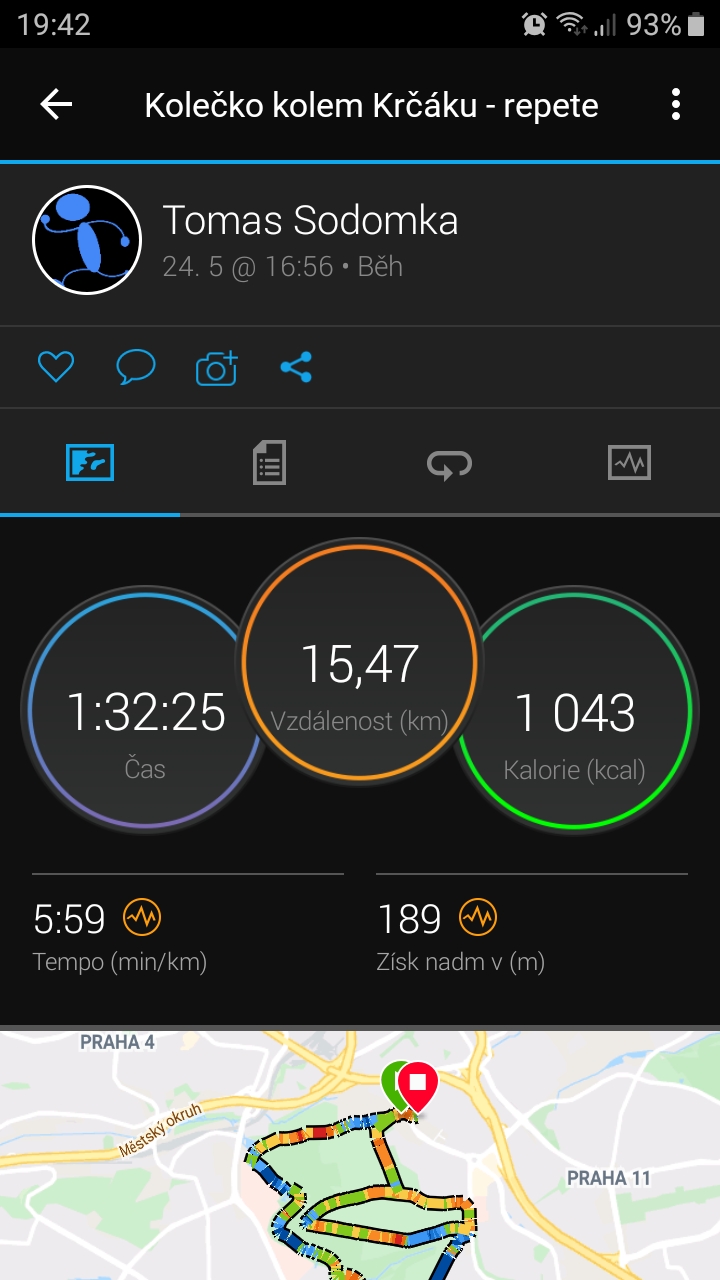Select the overview map tab

coord(90,463)
